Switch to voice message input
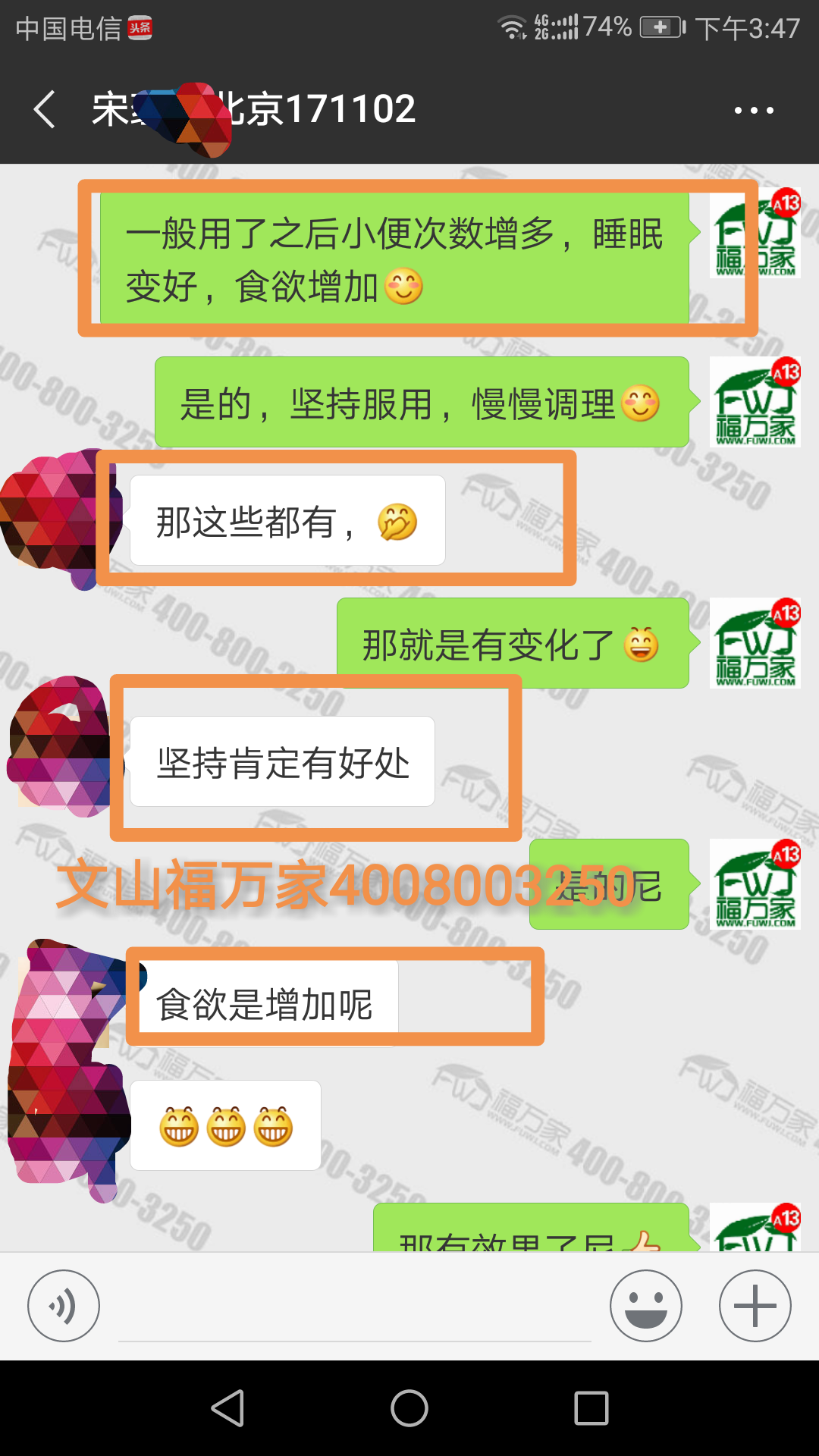The width and height of the screenshot is (819, 1456). point(64,1306)
